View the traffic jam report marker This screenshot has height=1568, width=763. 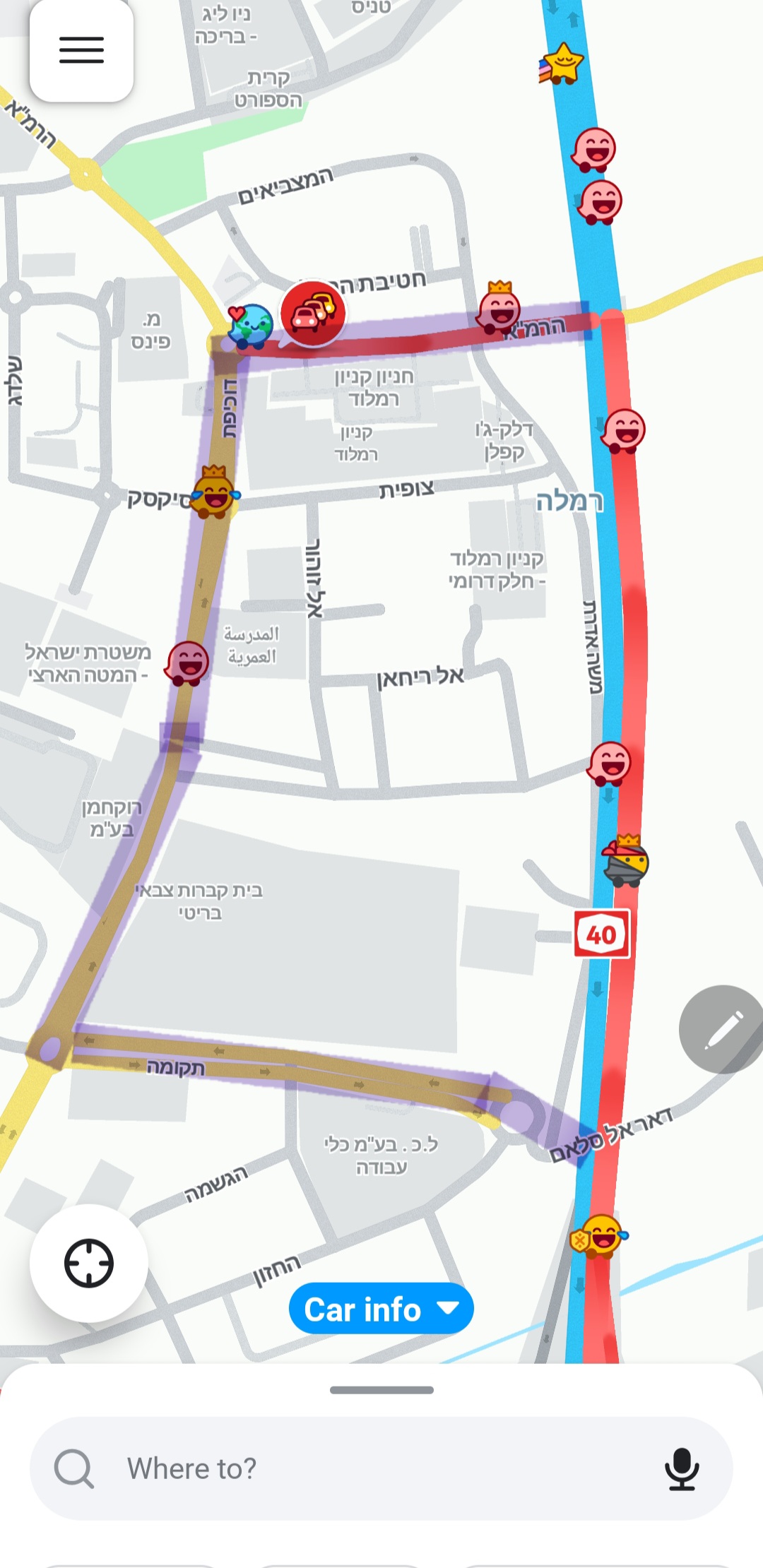pos(313,313)
